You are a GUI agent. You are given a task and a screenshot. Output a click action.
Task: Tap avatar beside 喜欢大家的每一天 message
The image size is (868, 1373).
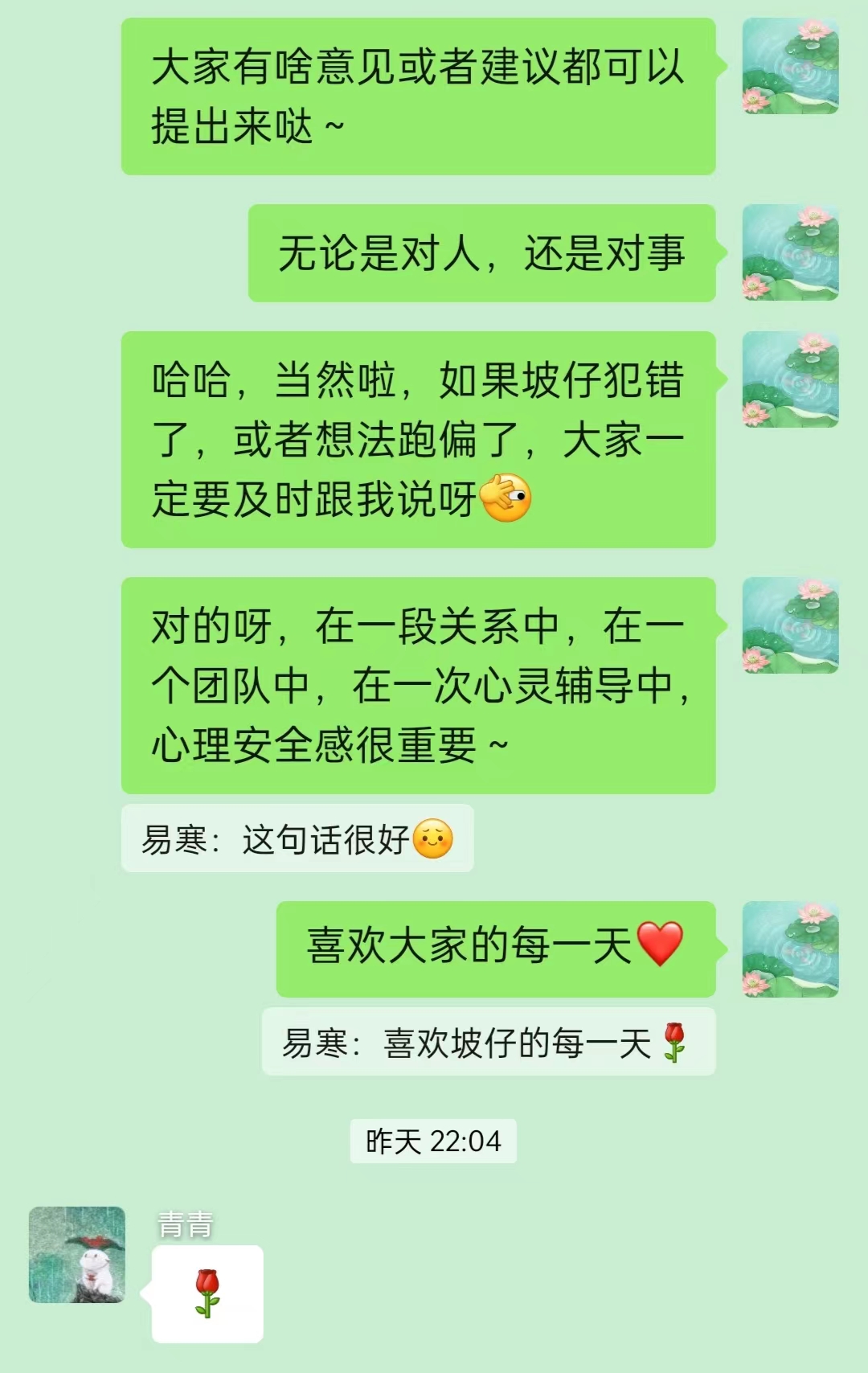(790, 949)
